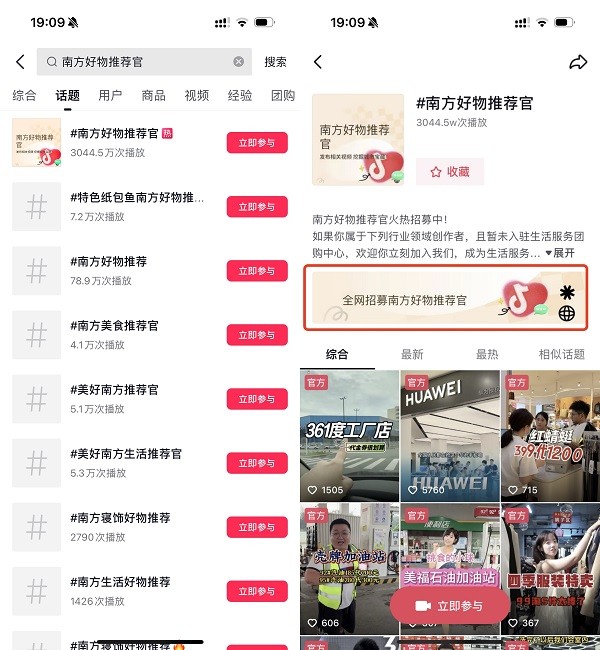Tap the floating camera 立即参与 button
Image resolution: width=600 pixels, height=650 pixels.
click(x=449, y=606)
